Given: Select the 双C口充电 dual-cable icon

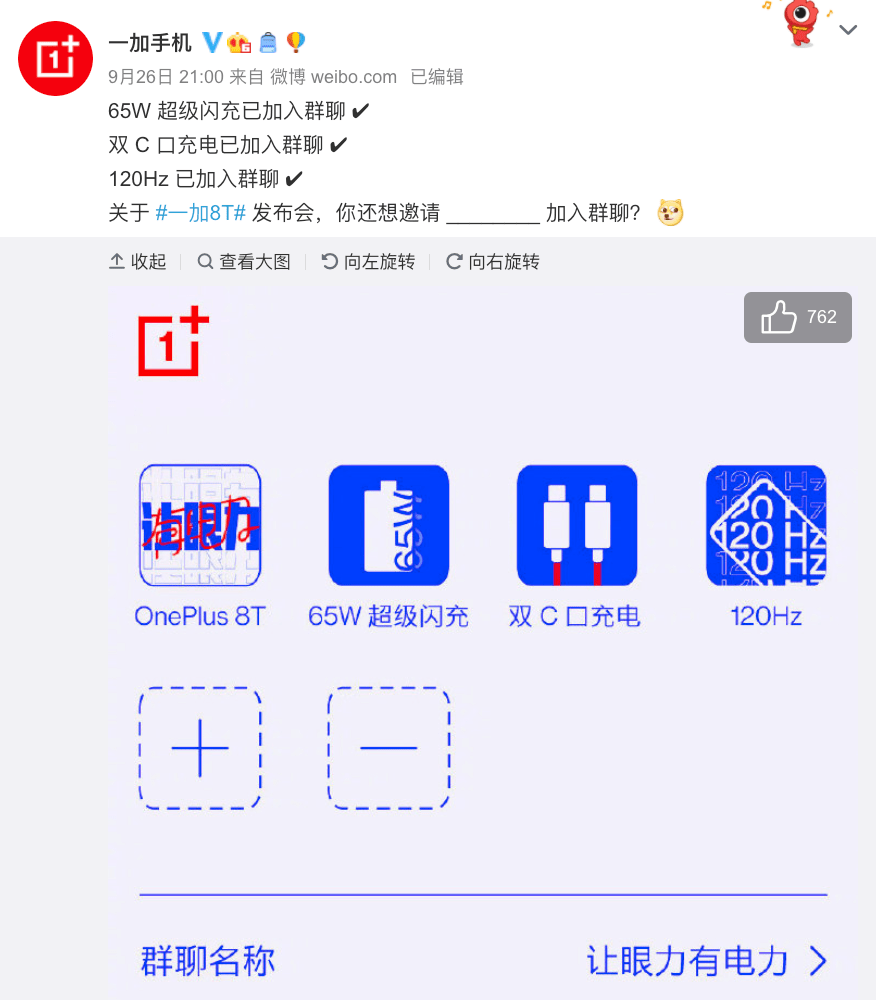Looking at the screenshot, I should [x=576, y=524].
